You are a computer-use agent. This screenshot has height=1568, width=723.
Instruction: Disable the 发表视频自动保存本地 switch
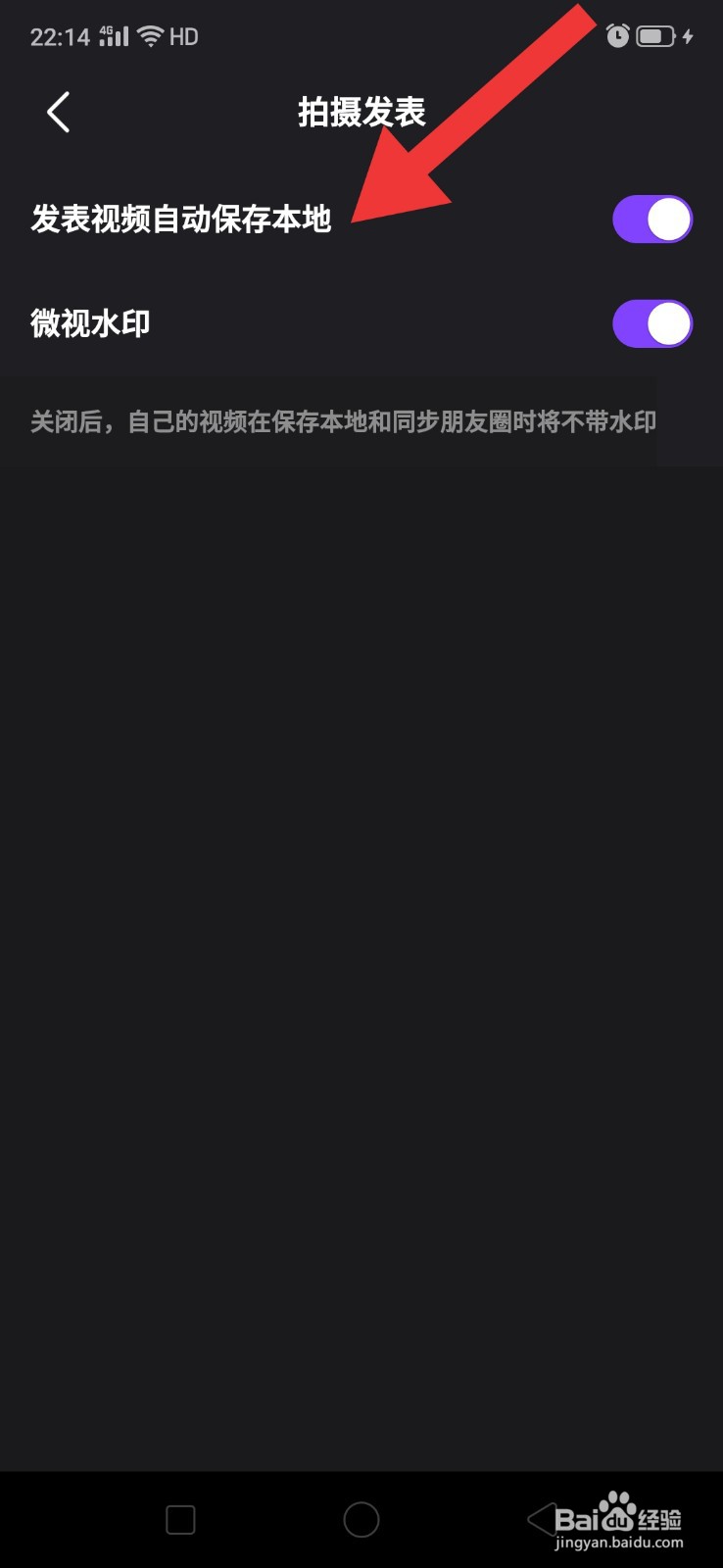[652, 219]
